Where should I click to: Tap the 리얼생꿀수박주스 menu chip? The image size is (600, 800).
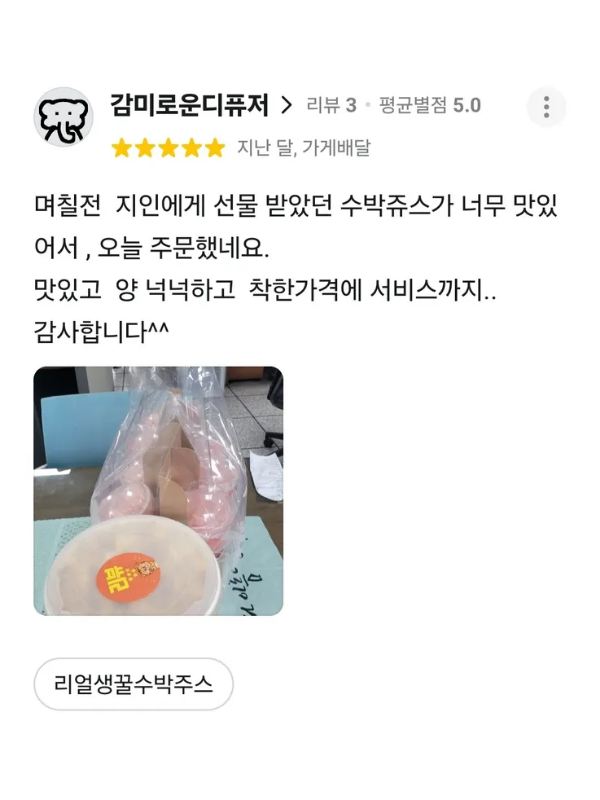pyautogui.click(x=133, y=684)
